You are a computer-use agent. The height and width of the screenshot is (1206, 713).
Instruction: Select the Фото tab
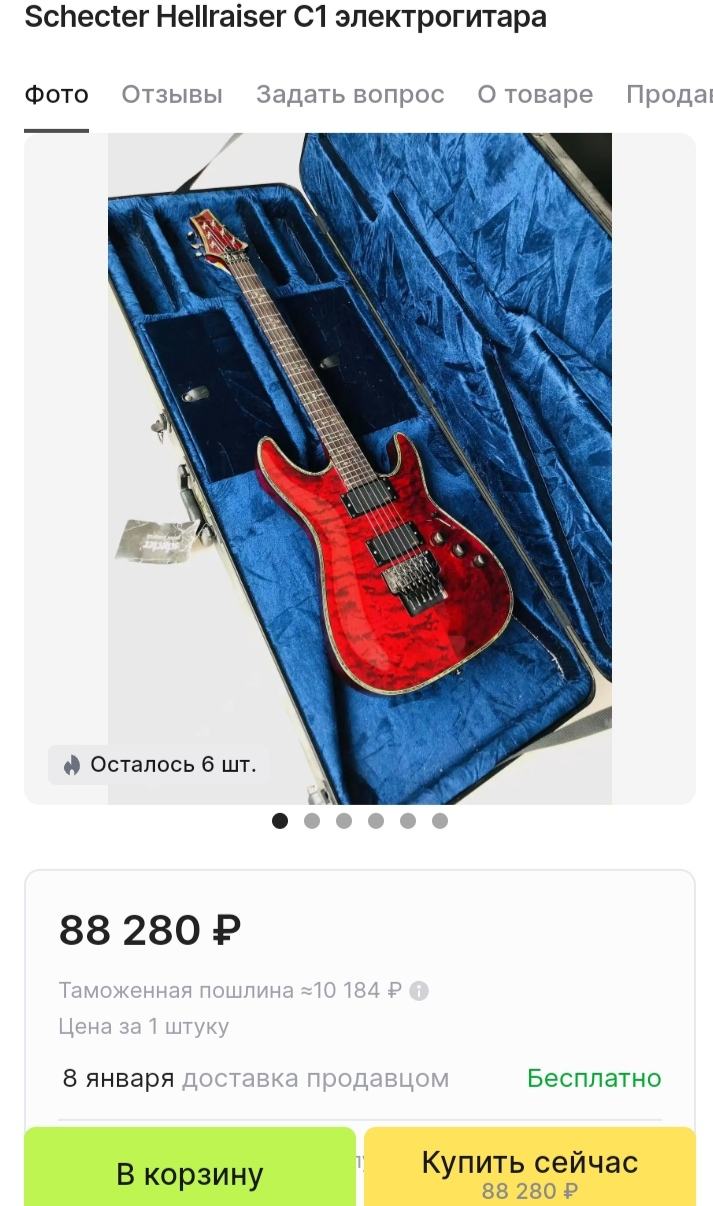coord(56,95)
